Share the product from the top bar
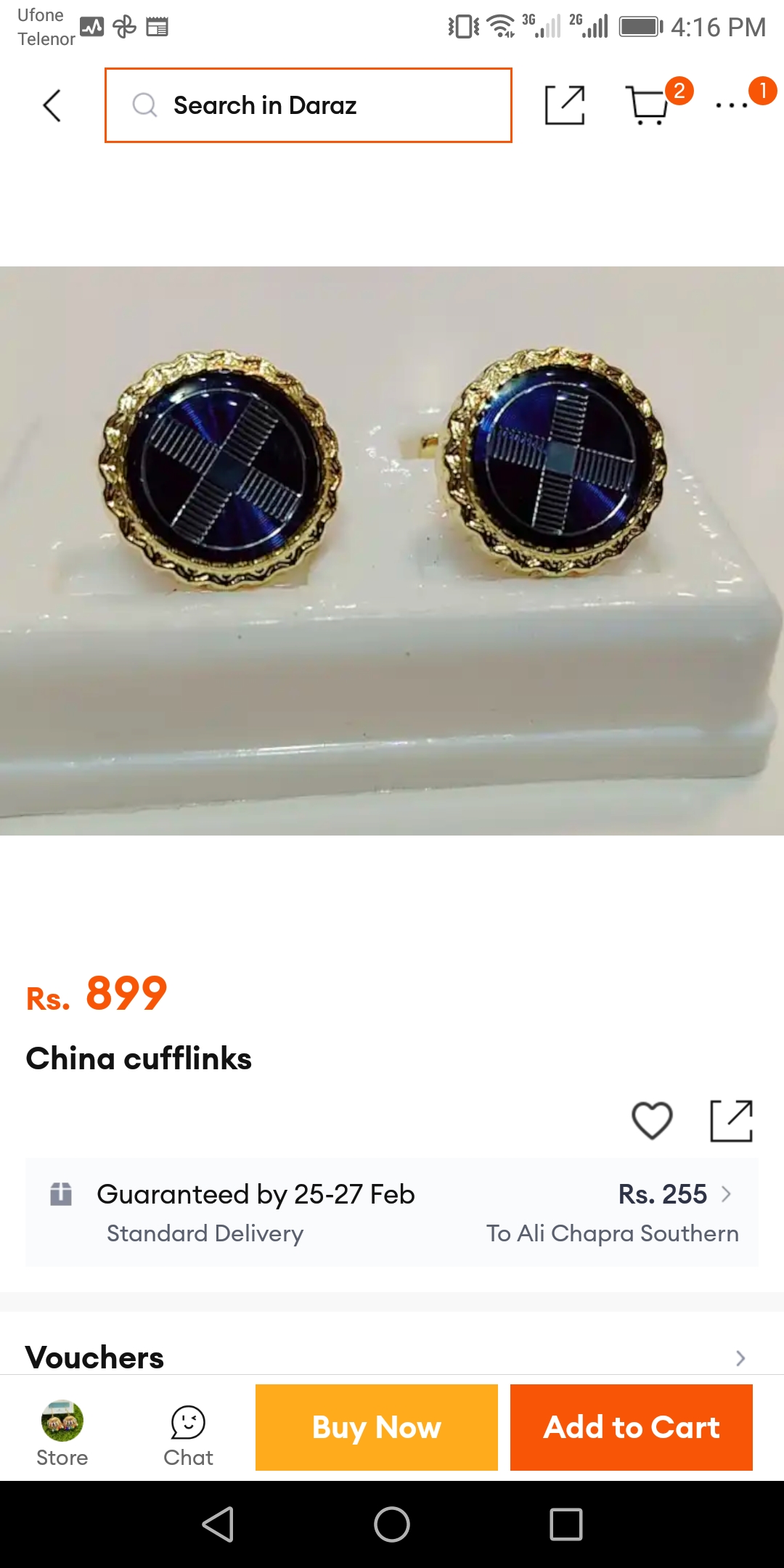Viewport: 784px width, 1568px height. point(565,105)
